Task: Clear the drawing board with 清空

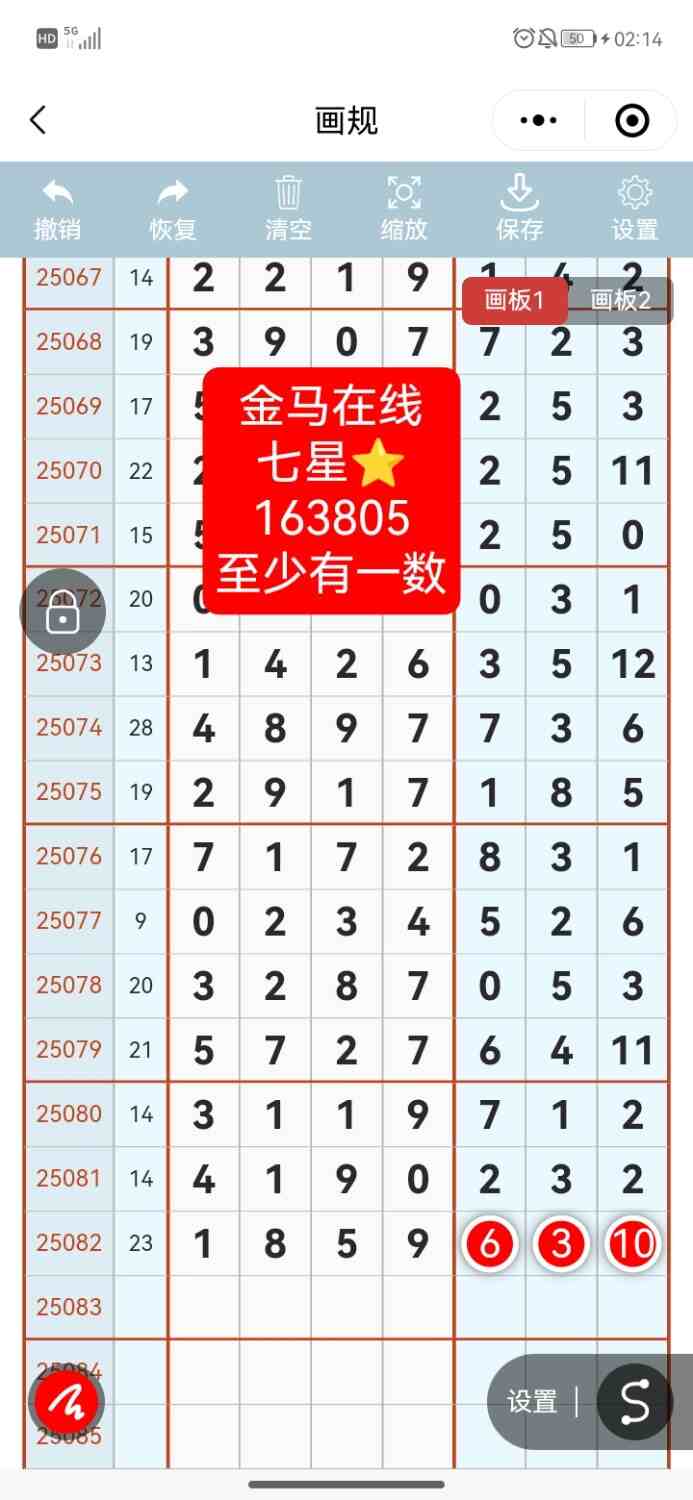Action: tap(288, 208)
